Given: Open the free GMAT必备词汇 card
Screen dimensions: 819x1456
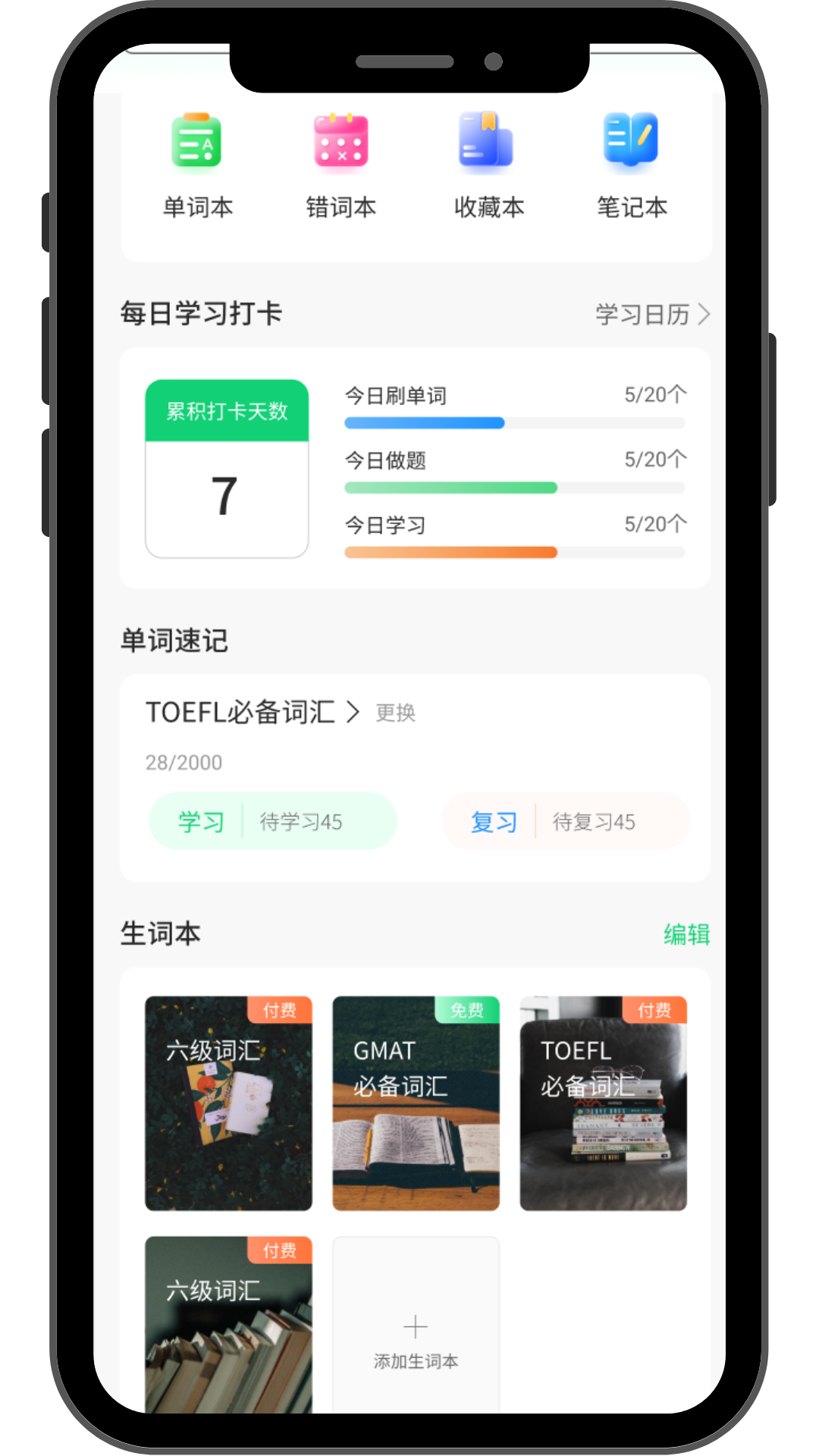Looking at the screenshot, I should click(416, 1103).
